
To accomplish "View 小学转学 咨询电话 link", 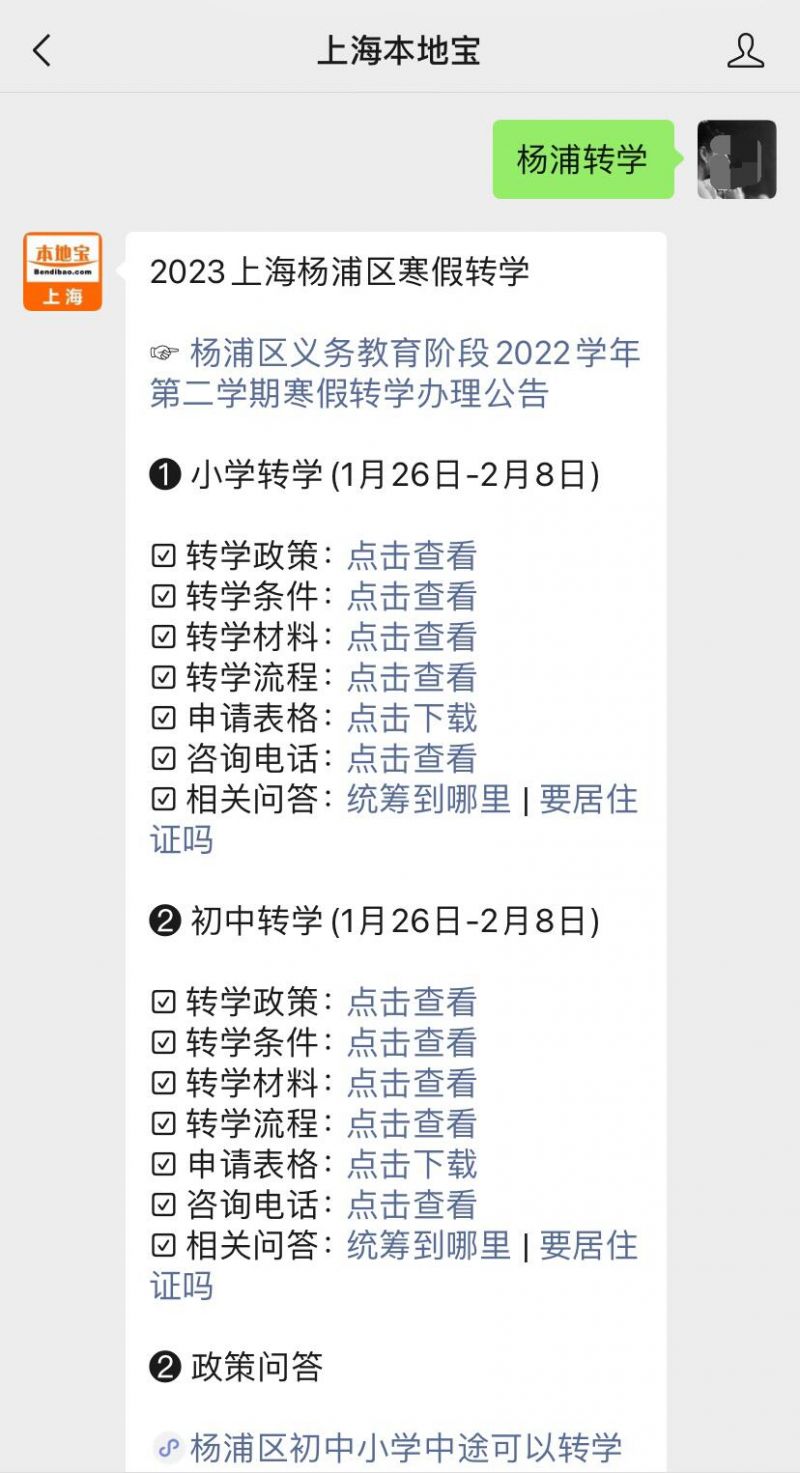I will [412, 759].
